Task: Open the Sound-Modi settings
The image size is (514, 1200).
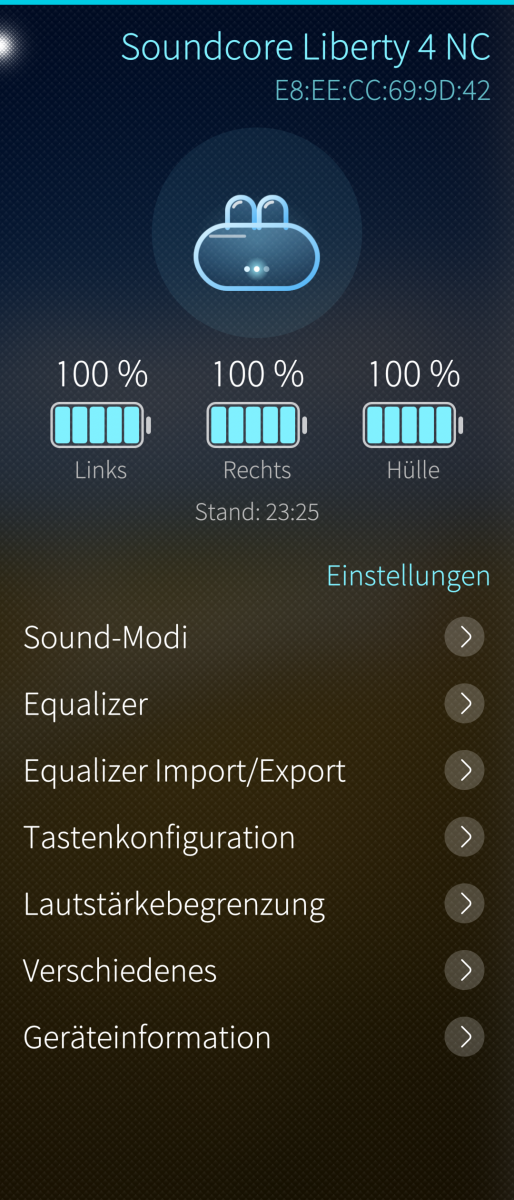Action: pyautogui.click(x=257, y=637)
